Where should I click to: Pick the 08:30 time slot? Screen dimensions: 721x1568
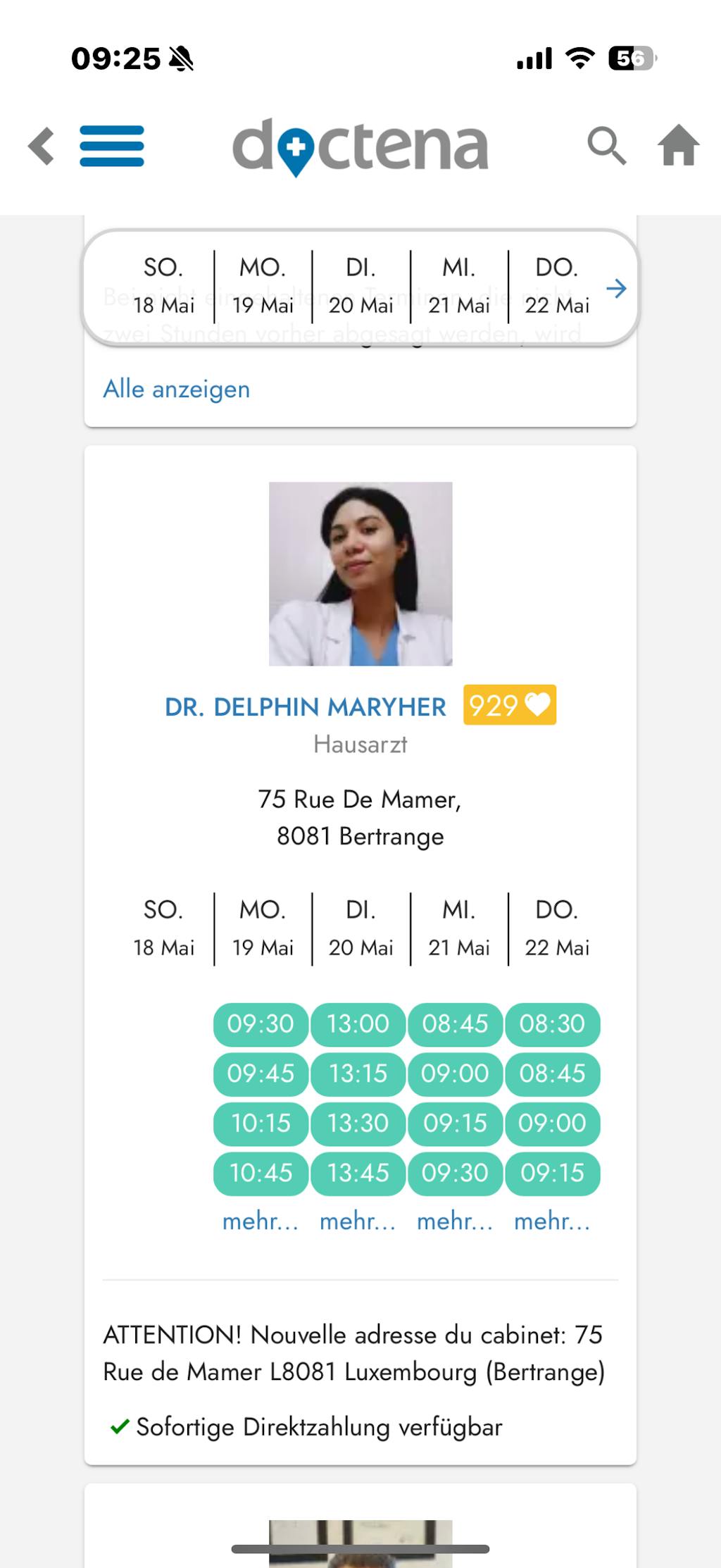click(x=552, y=1023)
